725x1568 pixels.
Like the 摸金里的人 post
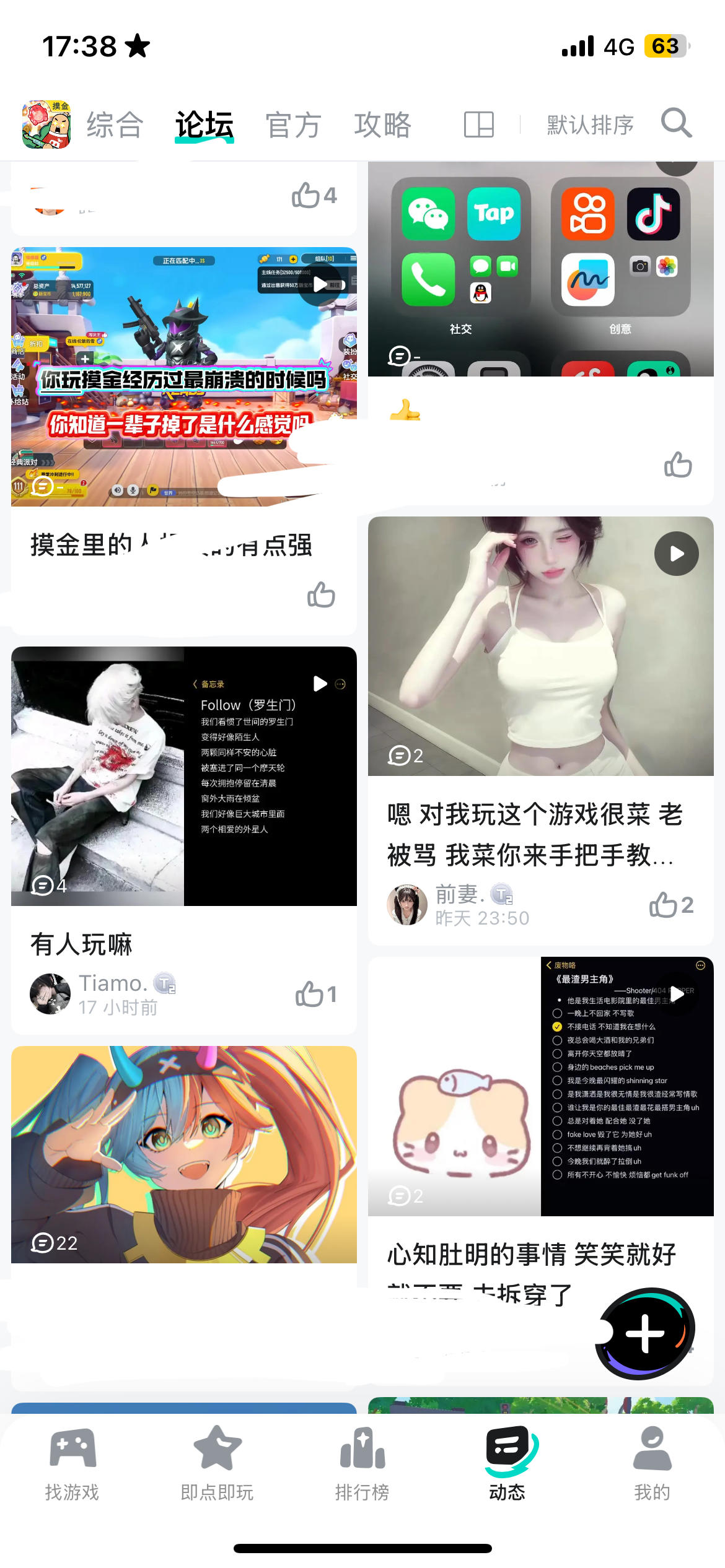click(x=320, y=596)
